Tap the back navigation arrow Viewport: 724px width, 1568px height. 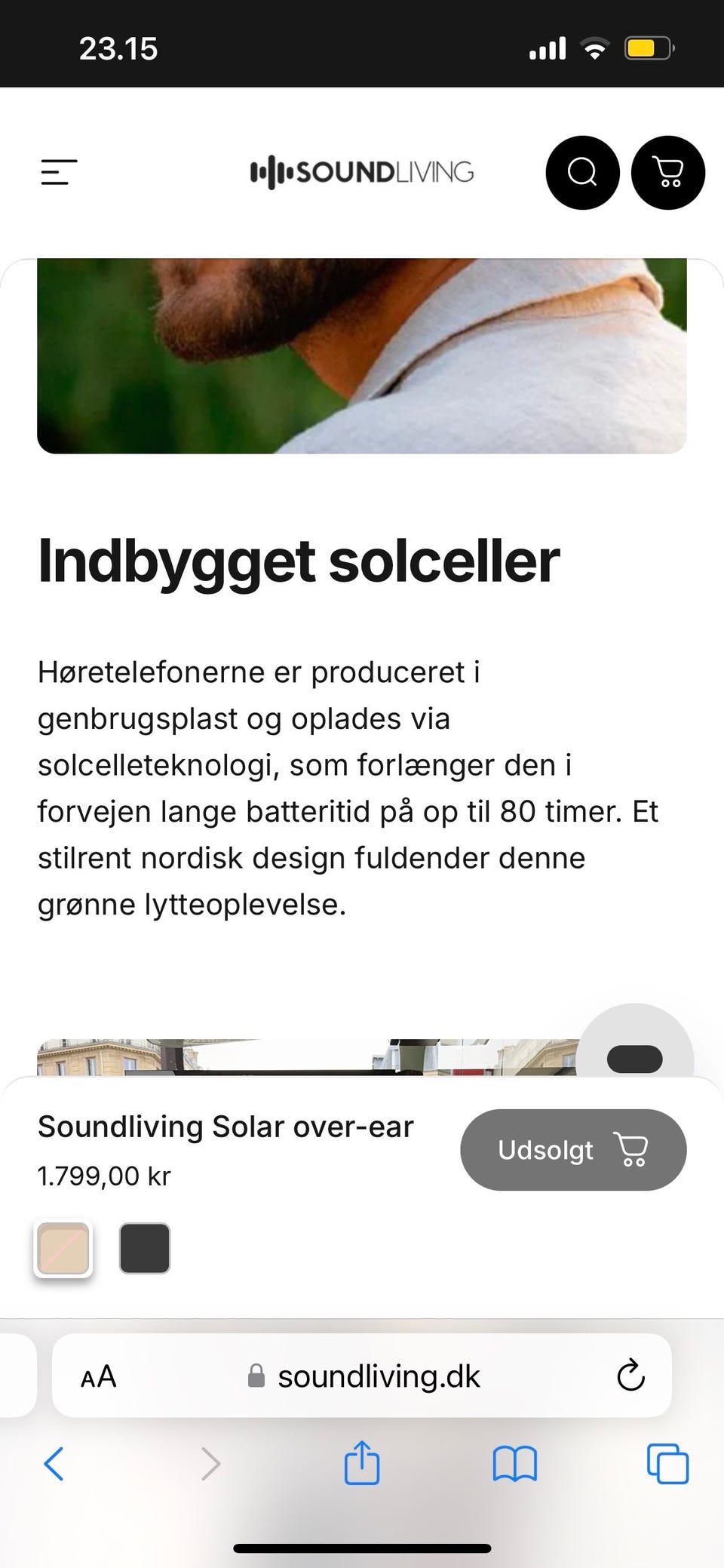point(54,1464)
